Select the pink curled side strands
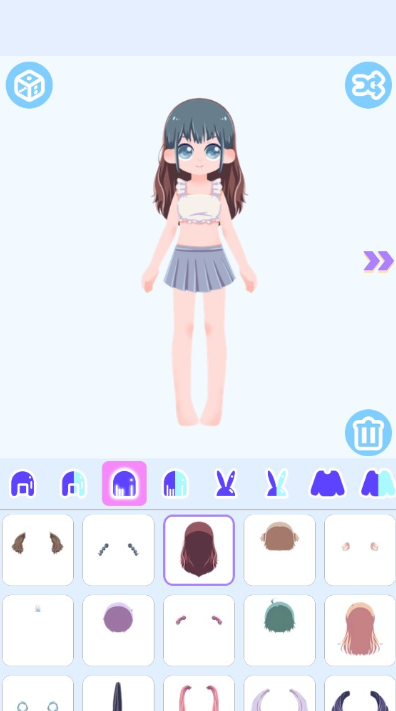 point(199,630)
